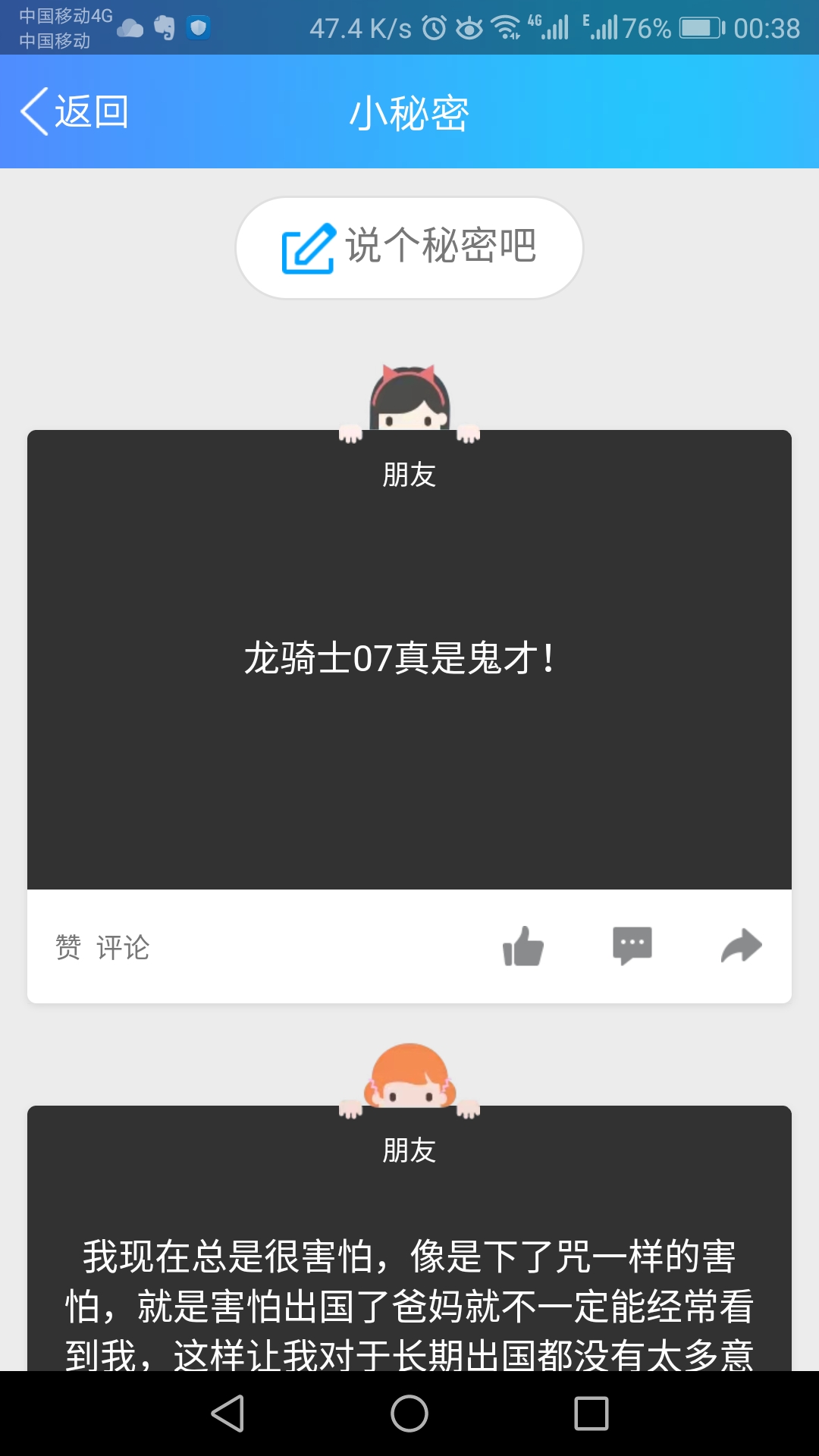Tap the system home button
The width and height of the screenshot is (819, 1456).
[409, 1414]
